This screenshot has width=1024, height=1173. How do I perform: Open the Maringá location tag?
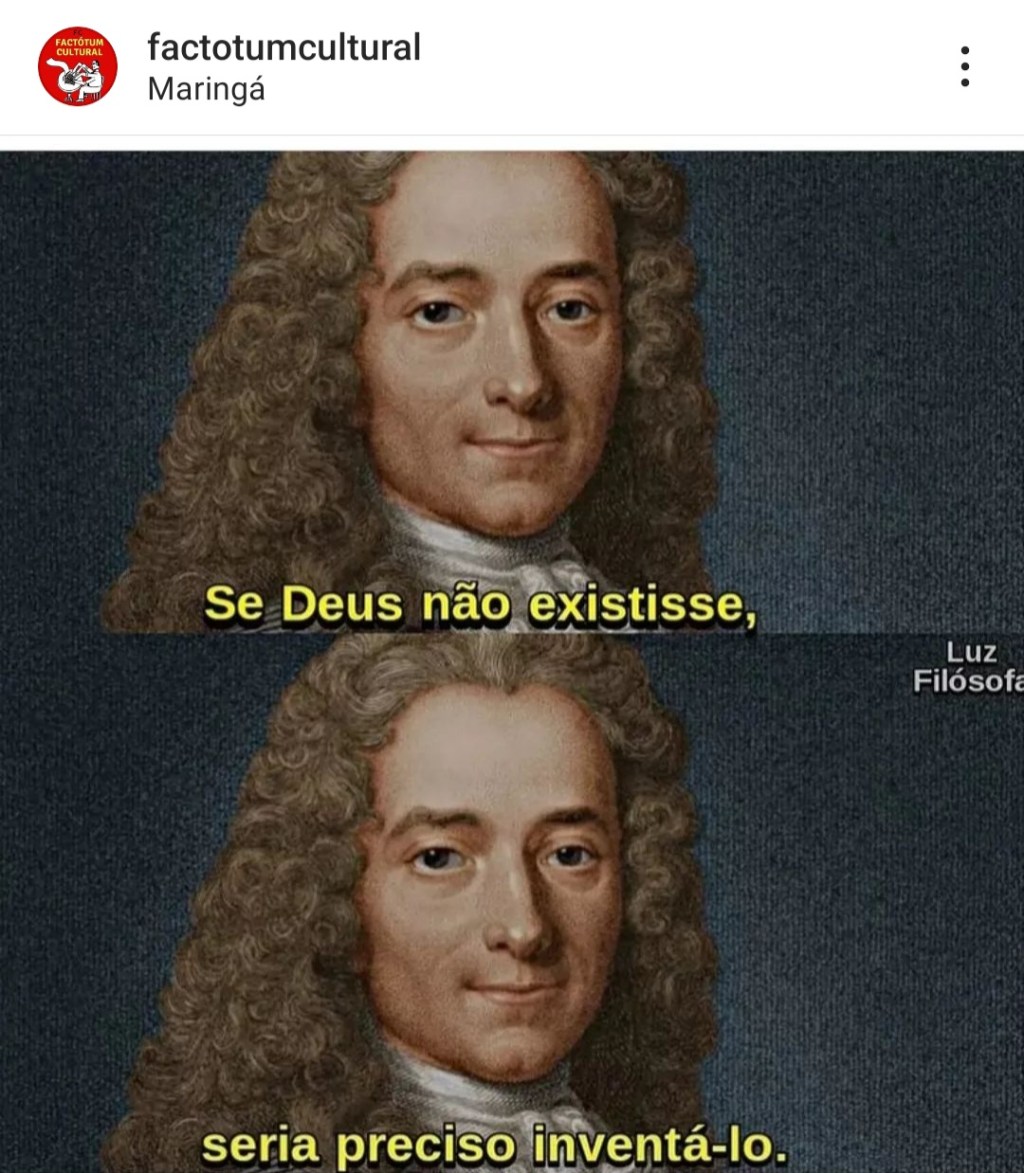click(206, 89)
